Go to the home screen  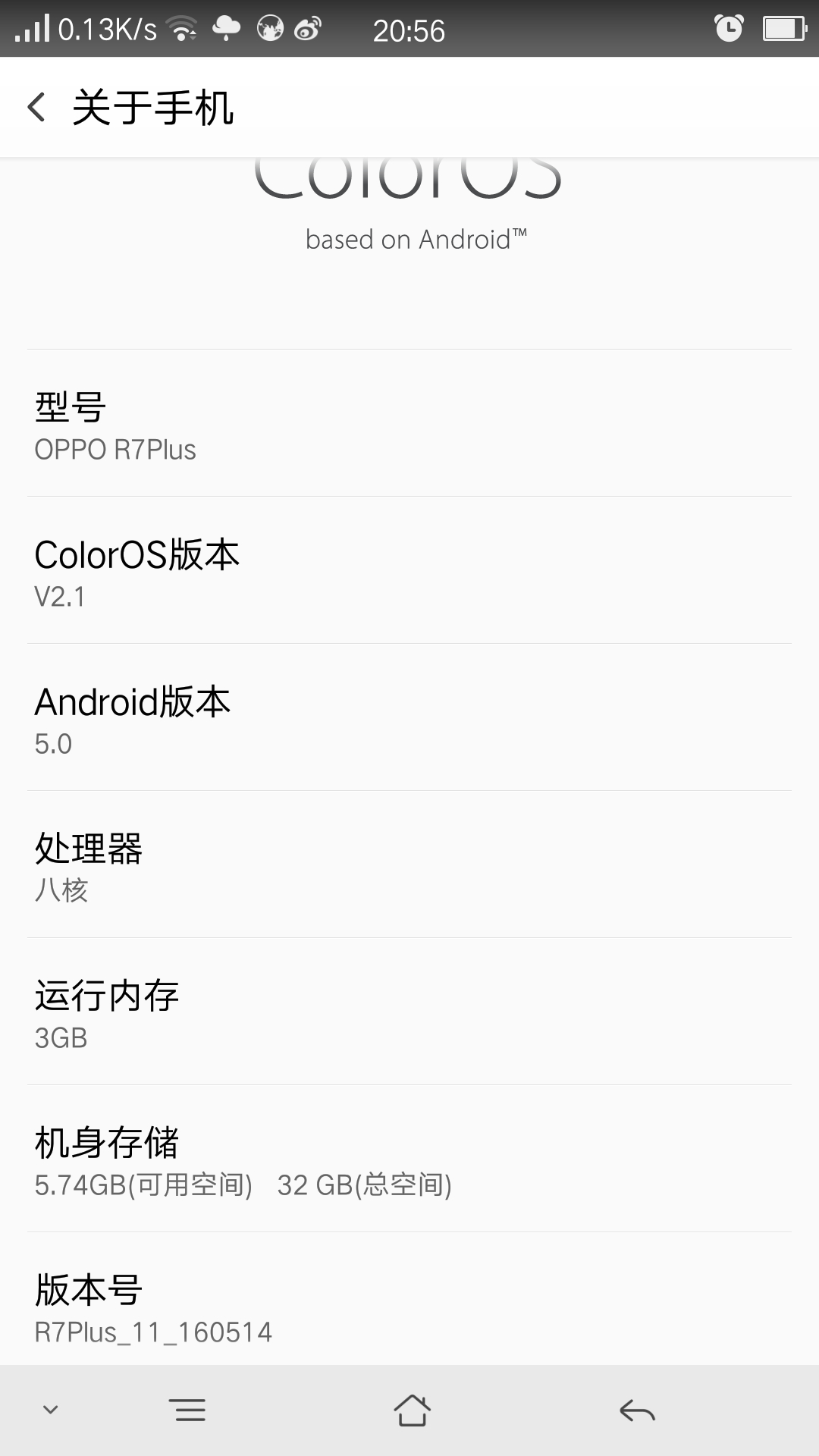(412, 1410)
